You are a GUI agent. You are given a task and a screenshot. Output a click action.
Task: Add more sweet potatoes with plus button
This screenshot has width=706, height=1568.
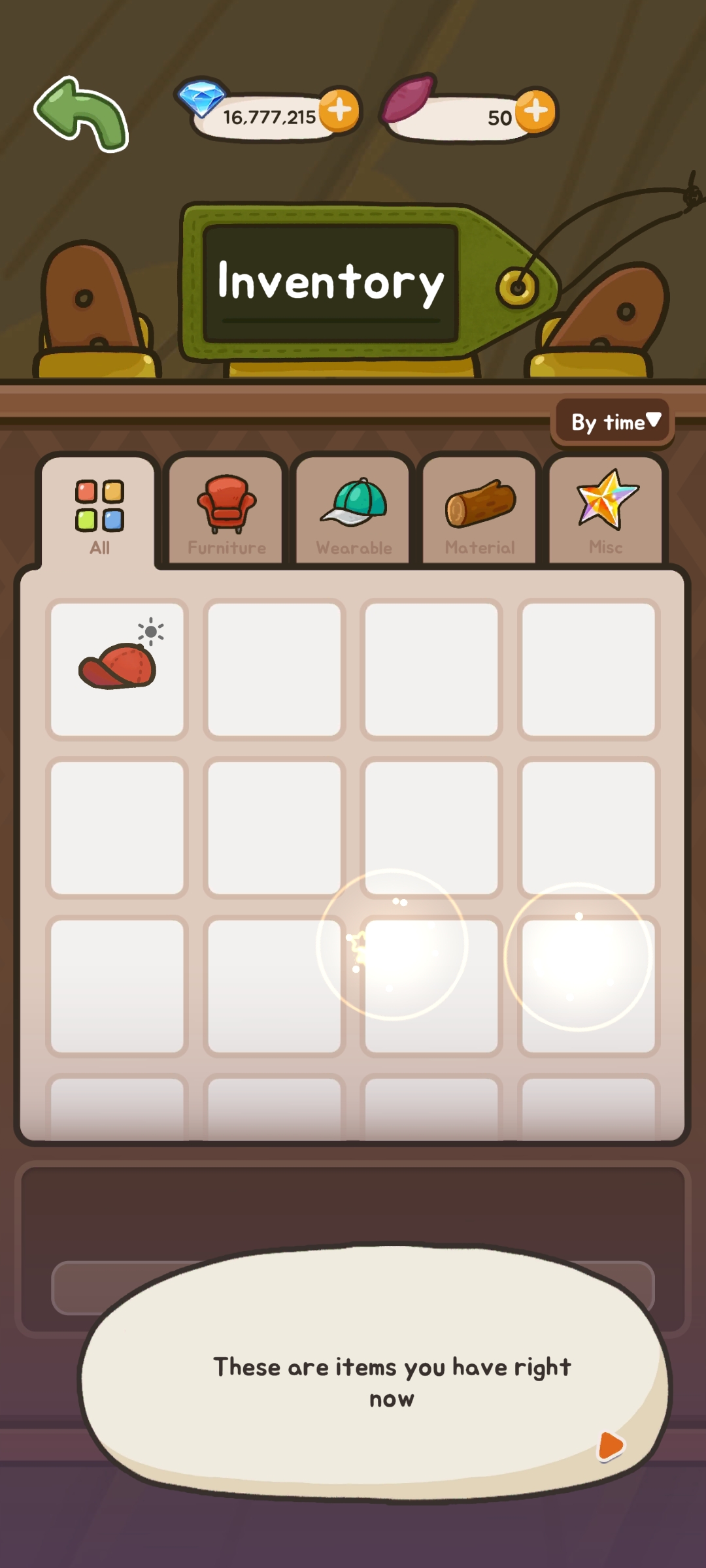tap(535, 111)
